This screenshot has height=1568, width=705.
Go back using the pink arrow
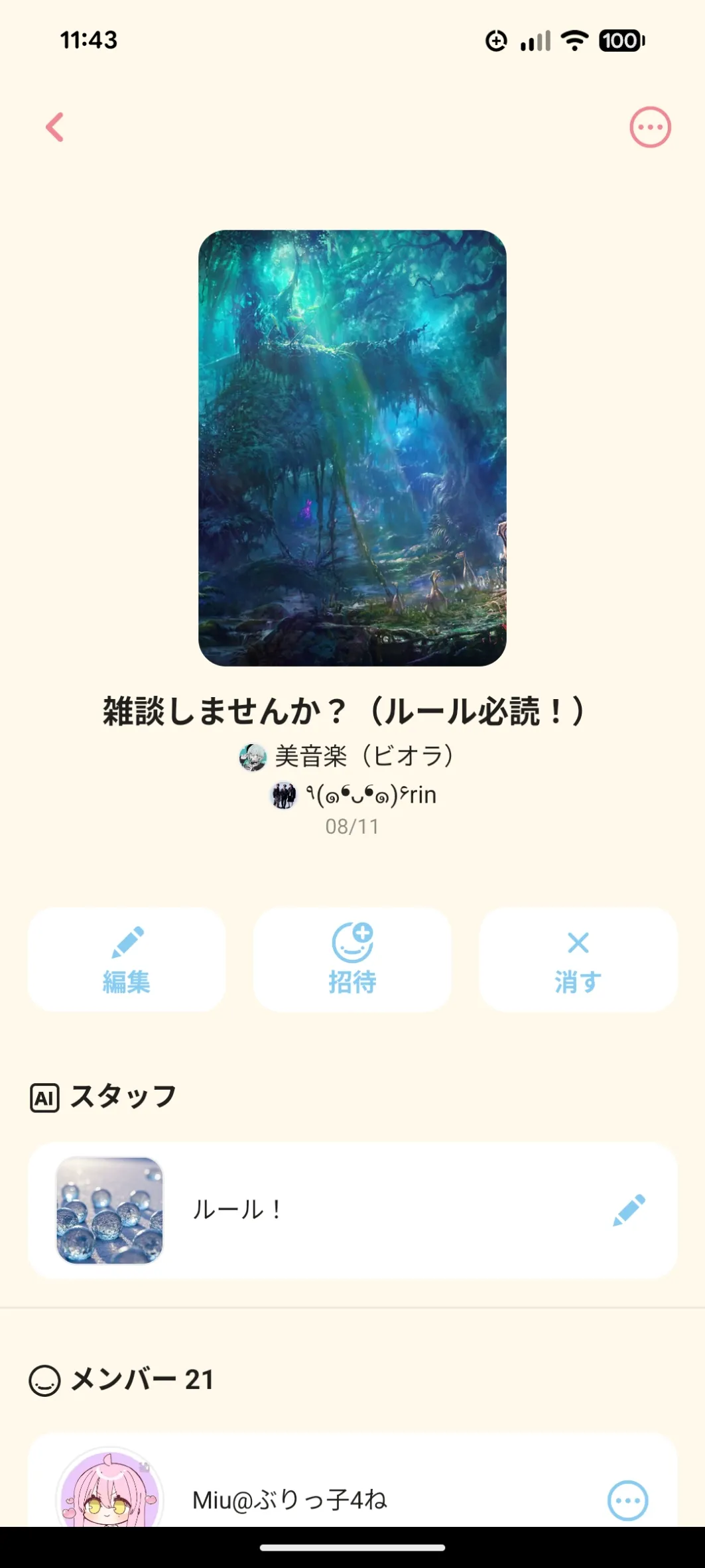pyautogui.click(x=55, y=127)
